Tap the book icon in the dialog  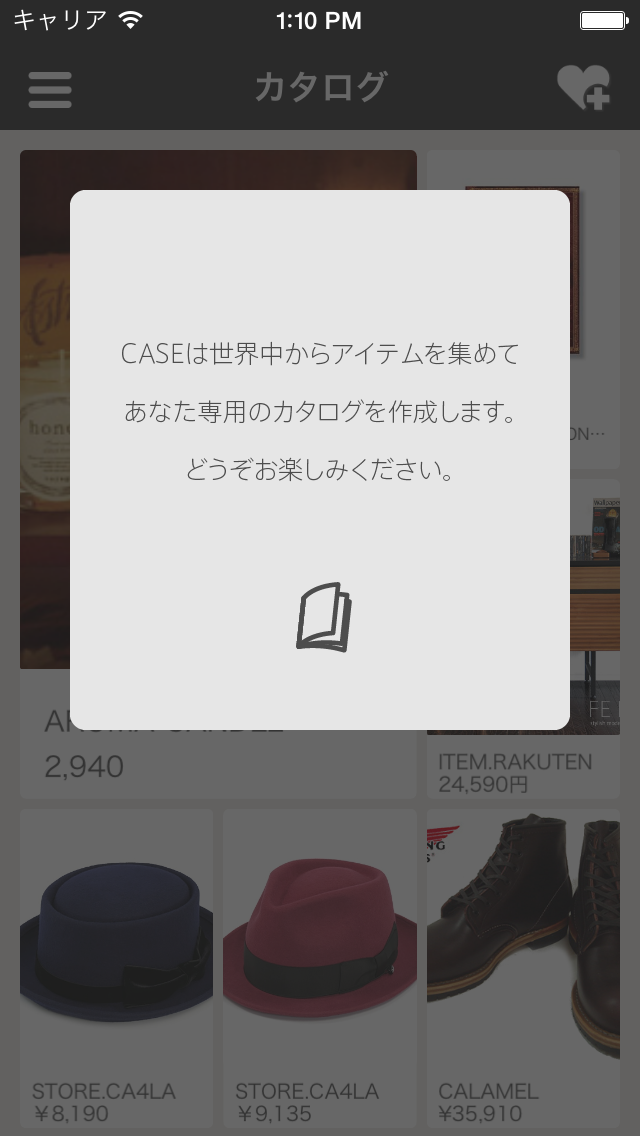tap(323, 617)
